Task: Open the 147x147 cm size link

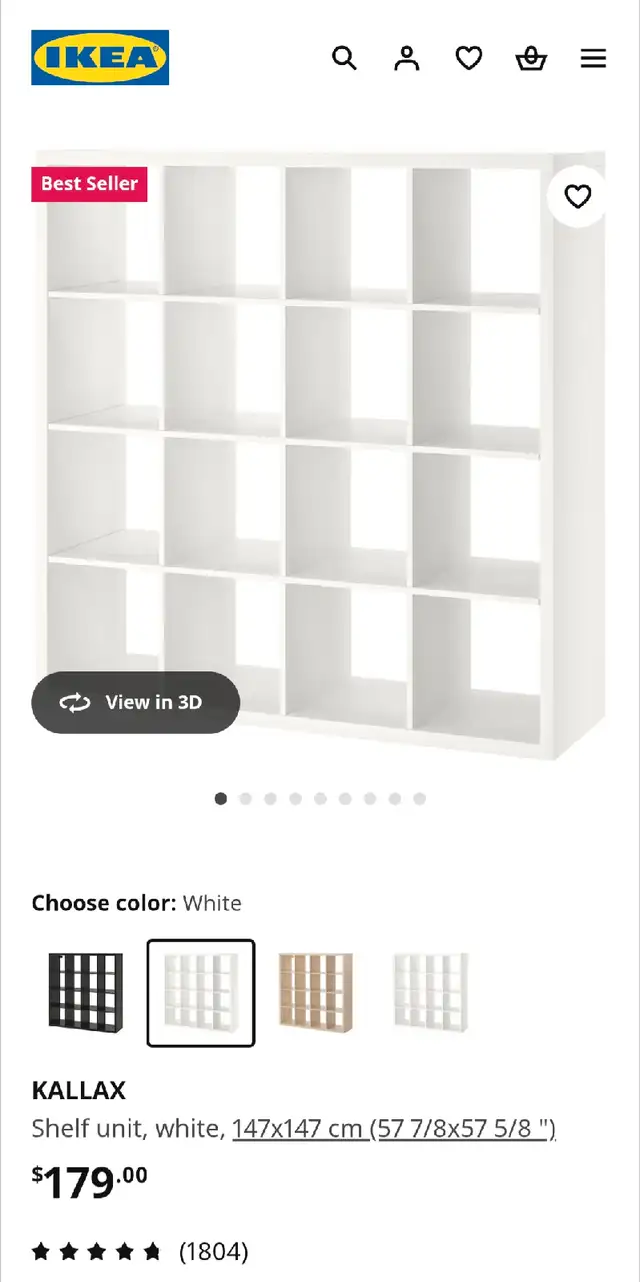Action: point(394,1129)
